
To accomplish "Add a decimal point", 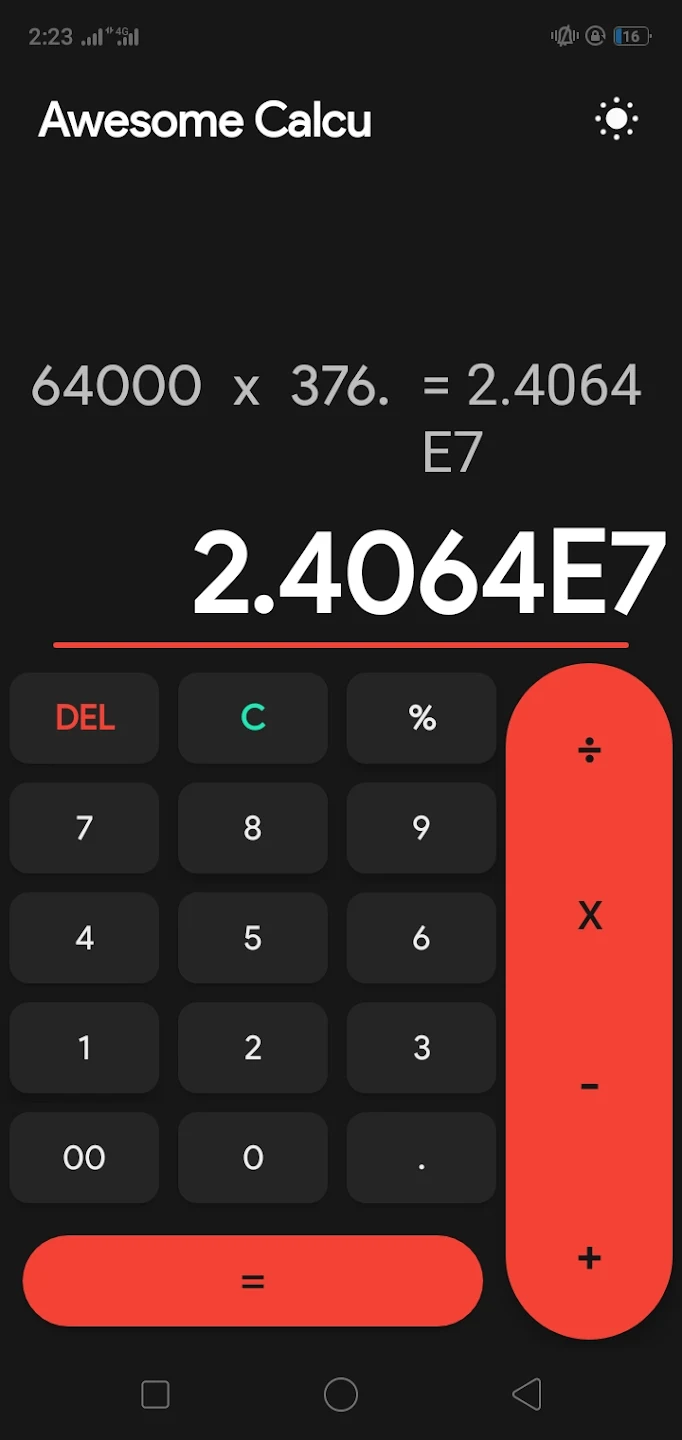I will click(x=421, y=1158).
